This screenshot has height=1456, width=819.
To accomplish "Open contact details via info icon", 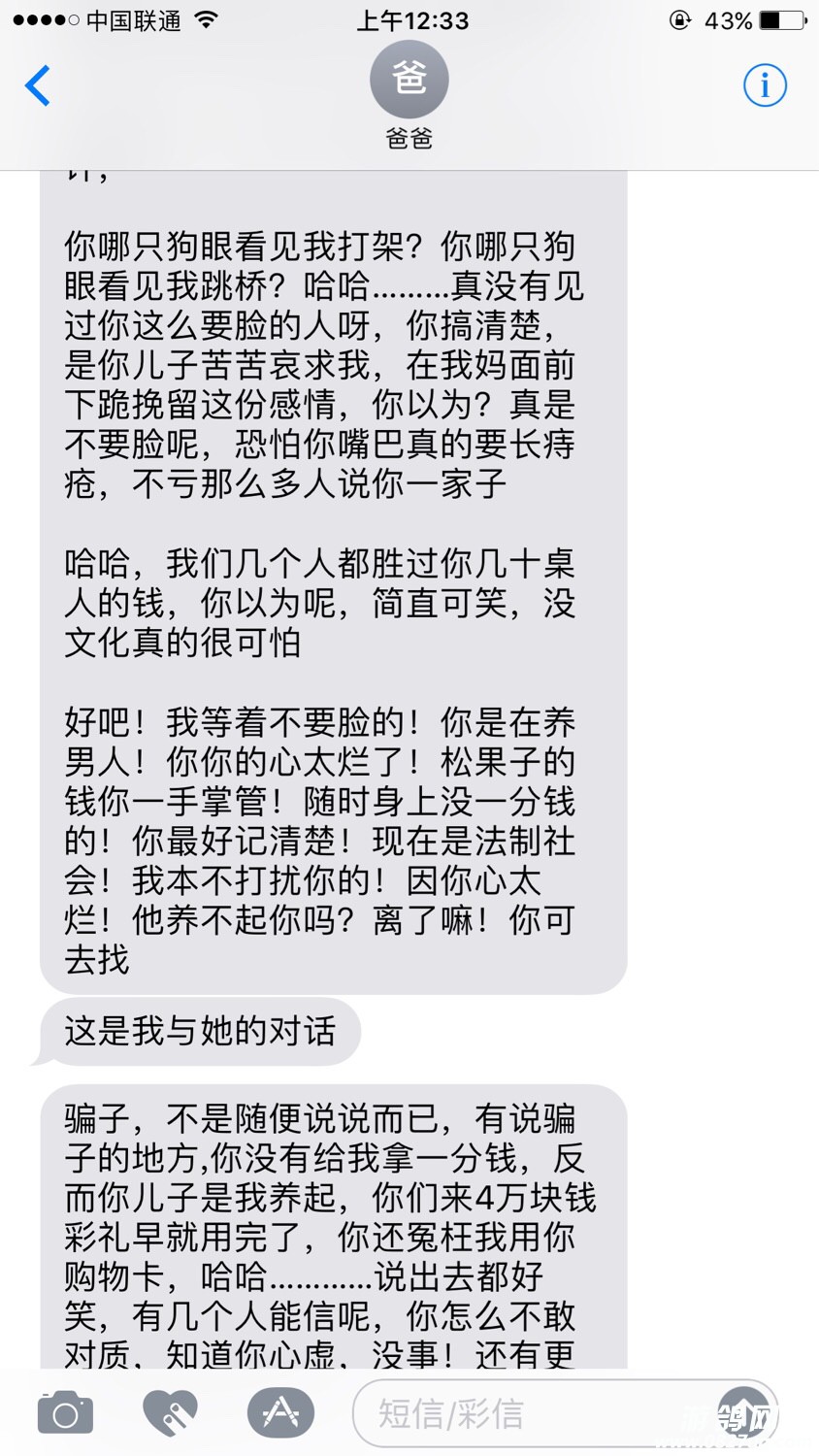I will click(x=765, y=86).
